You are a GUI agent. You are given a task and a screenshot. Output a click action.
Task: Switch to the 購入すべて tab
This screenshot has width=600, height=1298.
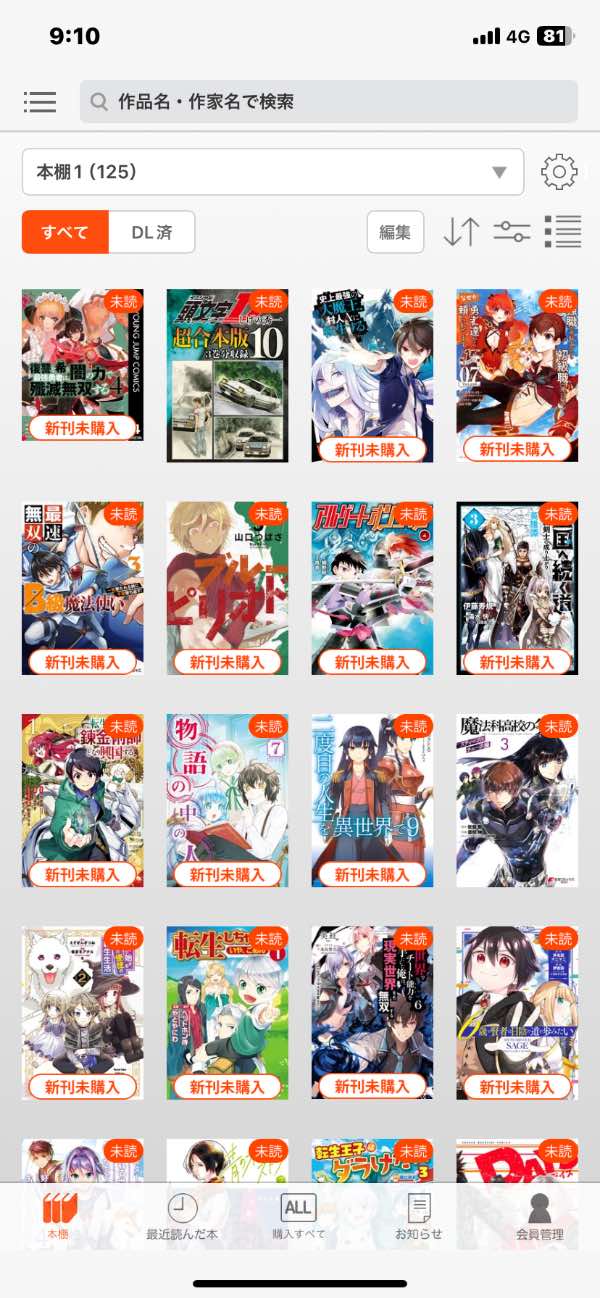(x=298, y=1217)
